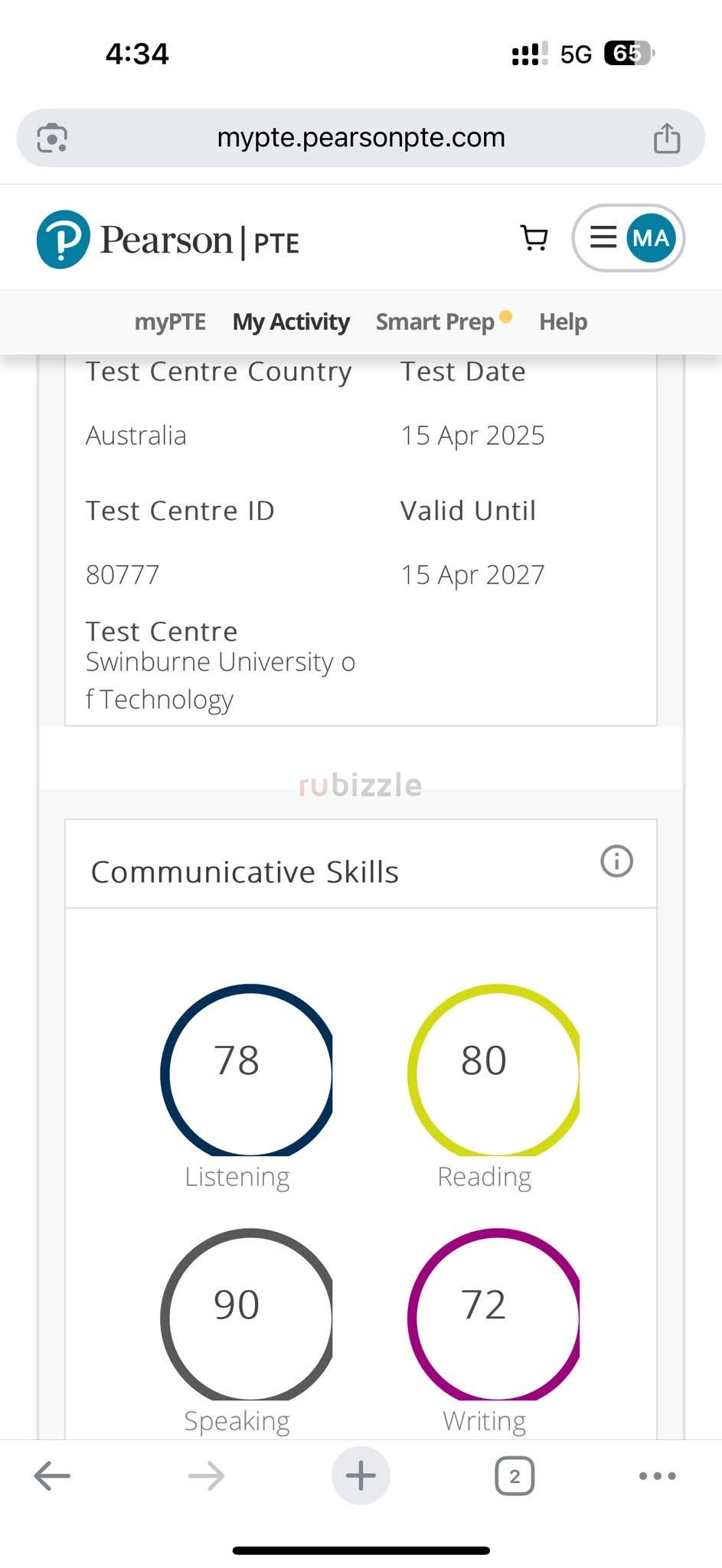Share this page from the address bar
The width and height of the screenshot is (722, 1568).
(667, 138)
